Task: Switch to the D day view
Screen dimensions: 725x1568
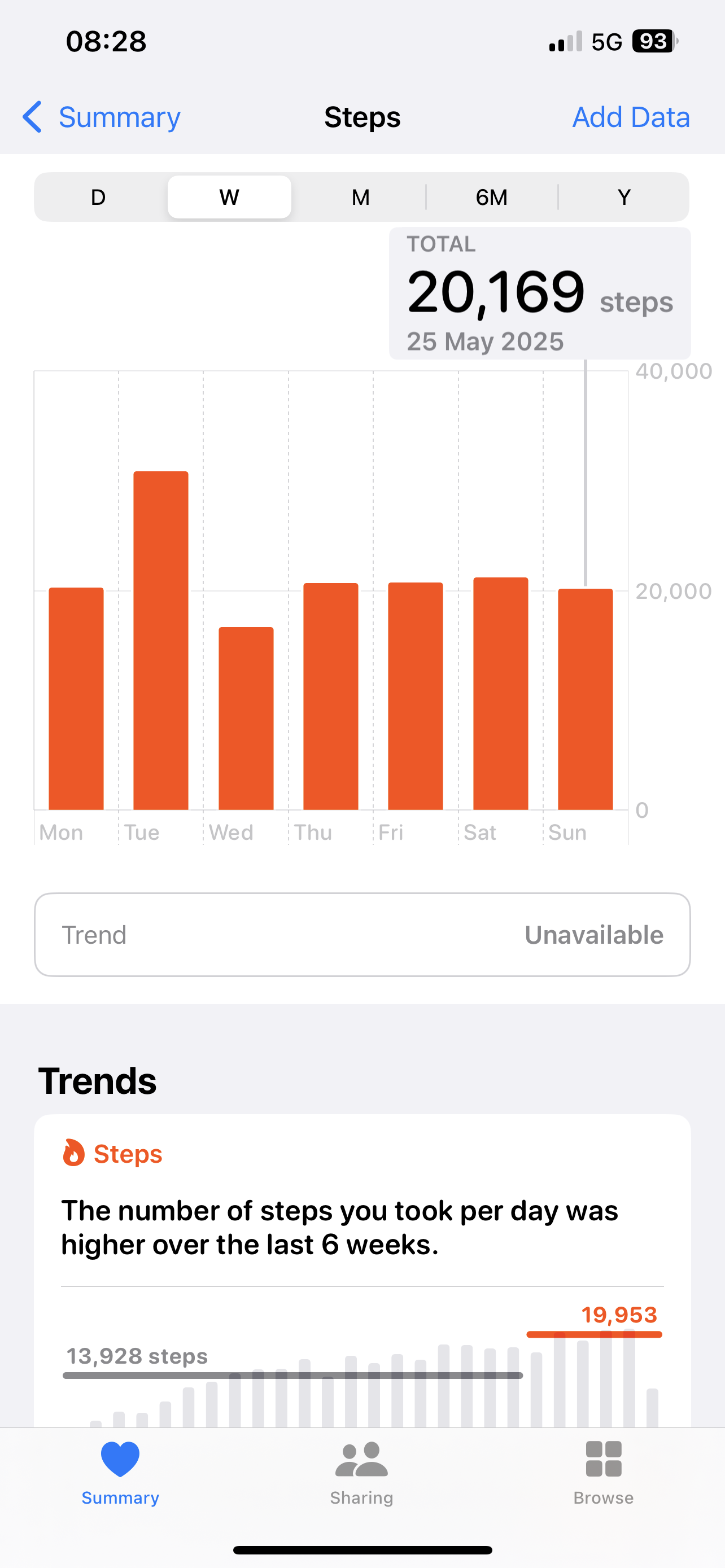Action: point(99,197)
